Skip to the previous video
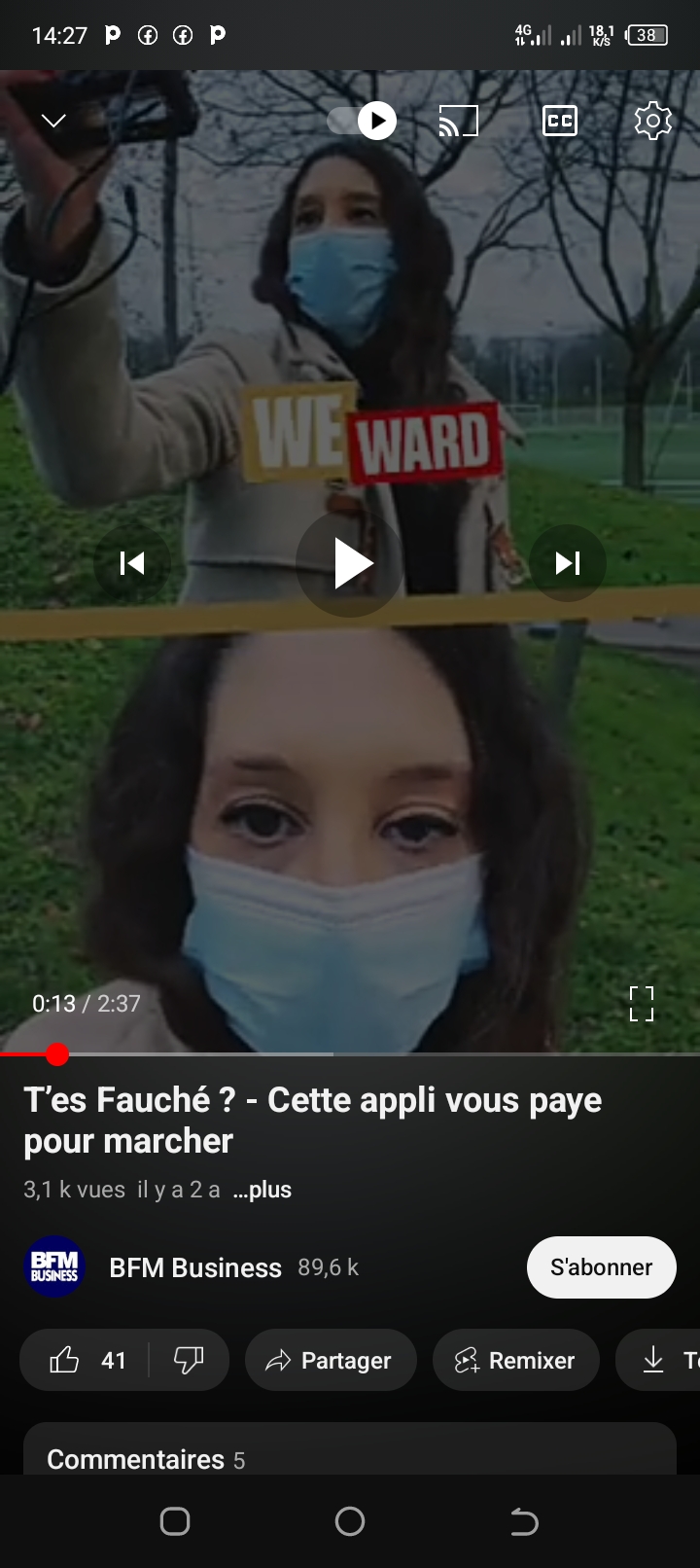The image size is (700, 1568). click(132, 563)
